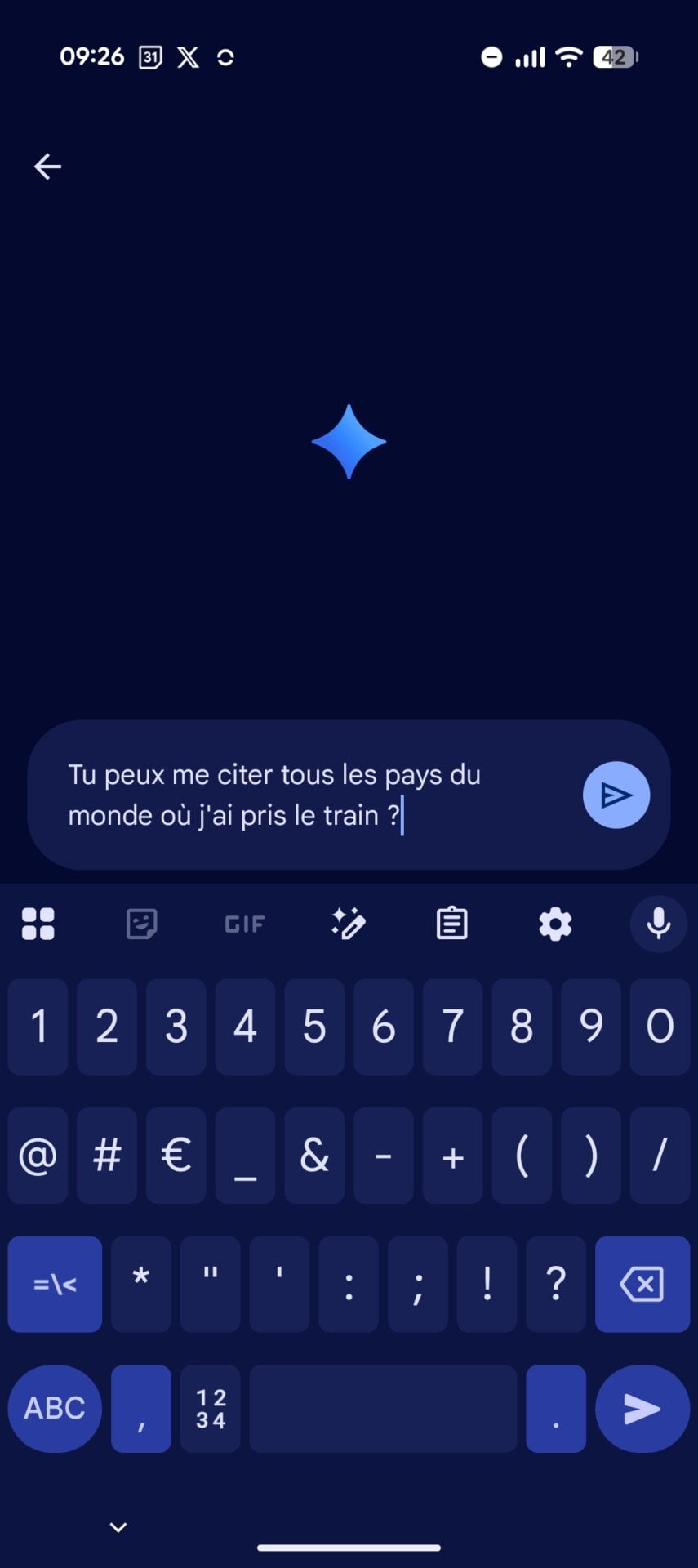Viewport: 698px width, 1568px height.
Task: Insert a space with the spacebar
Action: [383, 1408]
